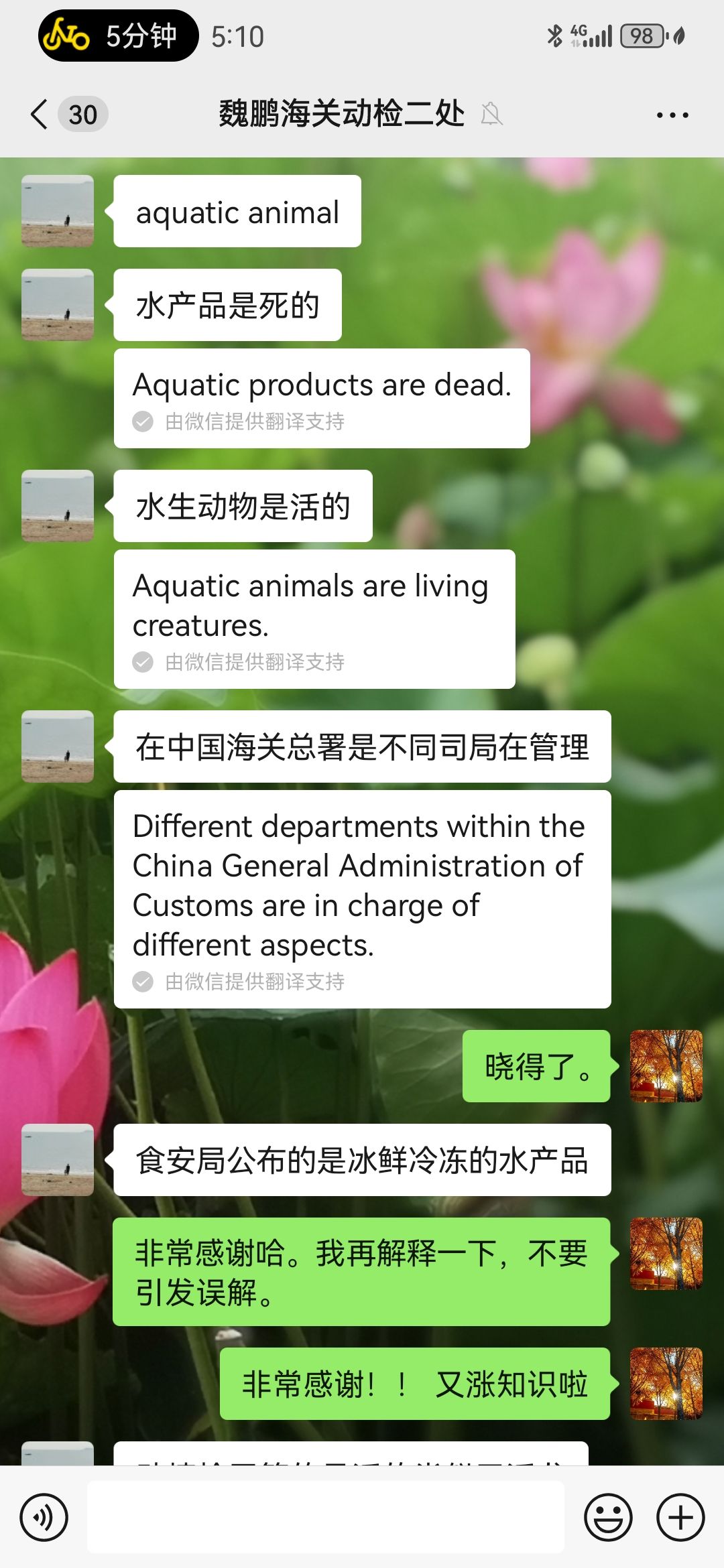Screen dimensions: 724x1568
Task: Open the plus attachments menu
Action: [x=680, y=1517]
